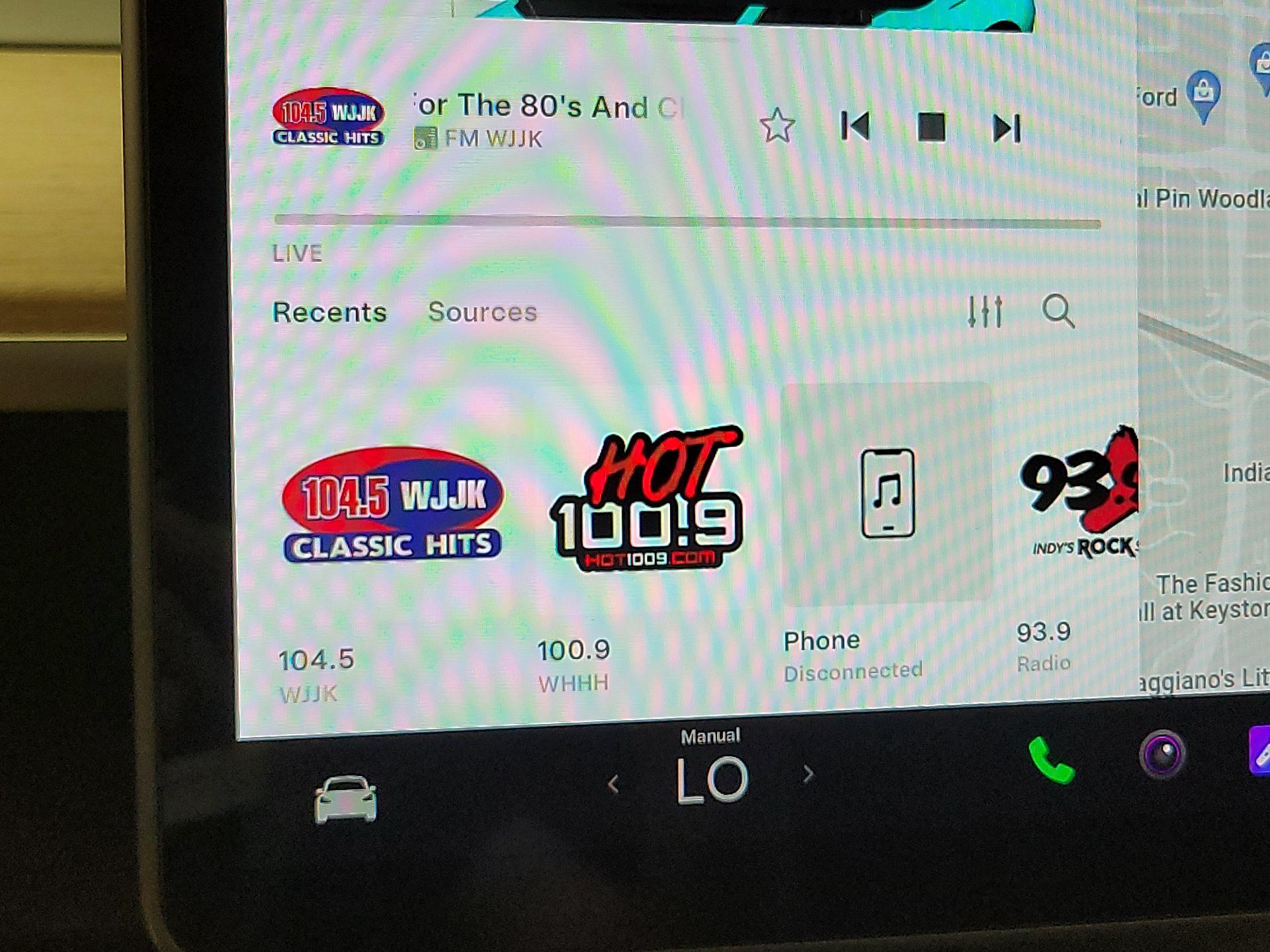Decrease the cabin temperature
The image size is (1270, 952).
(613, 785)
